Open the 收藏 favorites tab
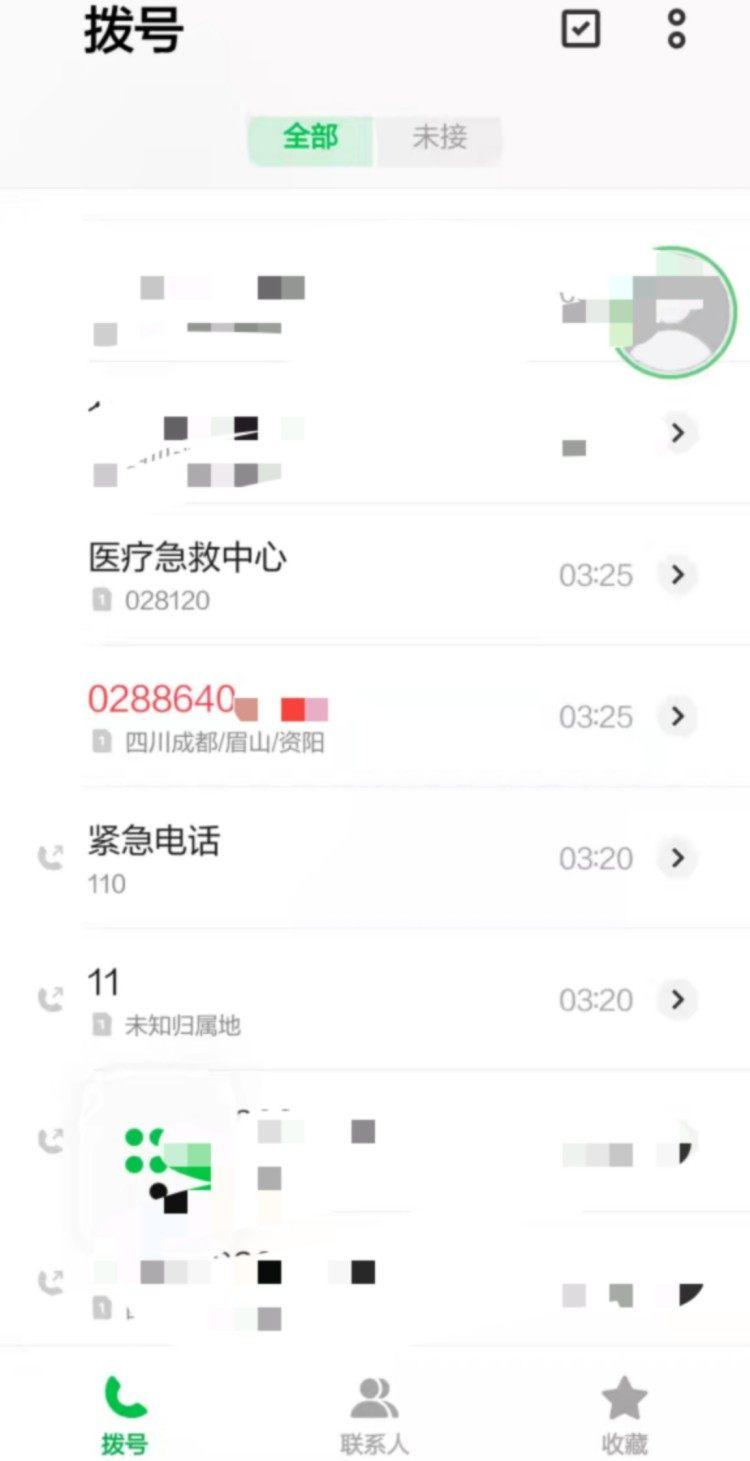Viewport: 750px width, 1461px height. [x=624, y=1415]
